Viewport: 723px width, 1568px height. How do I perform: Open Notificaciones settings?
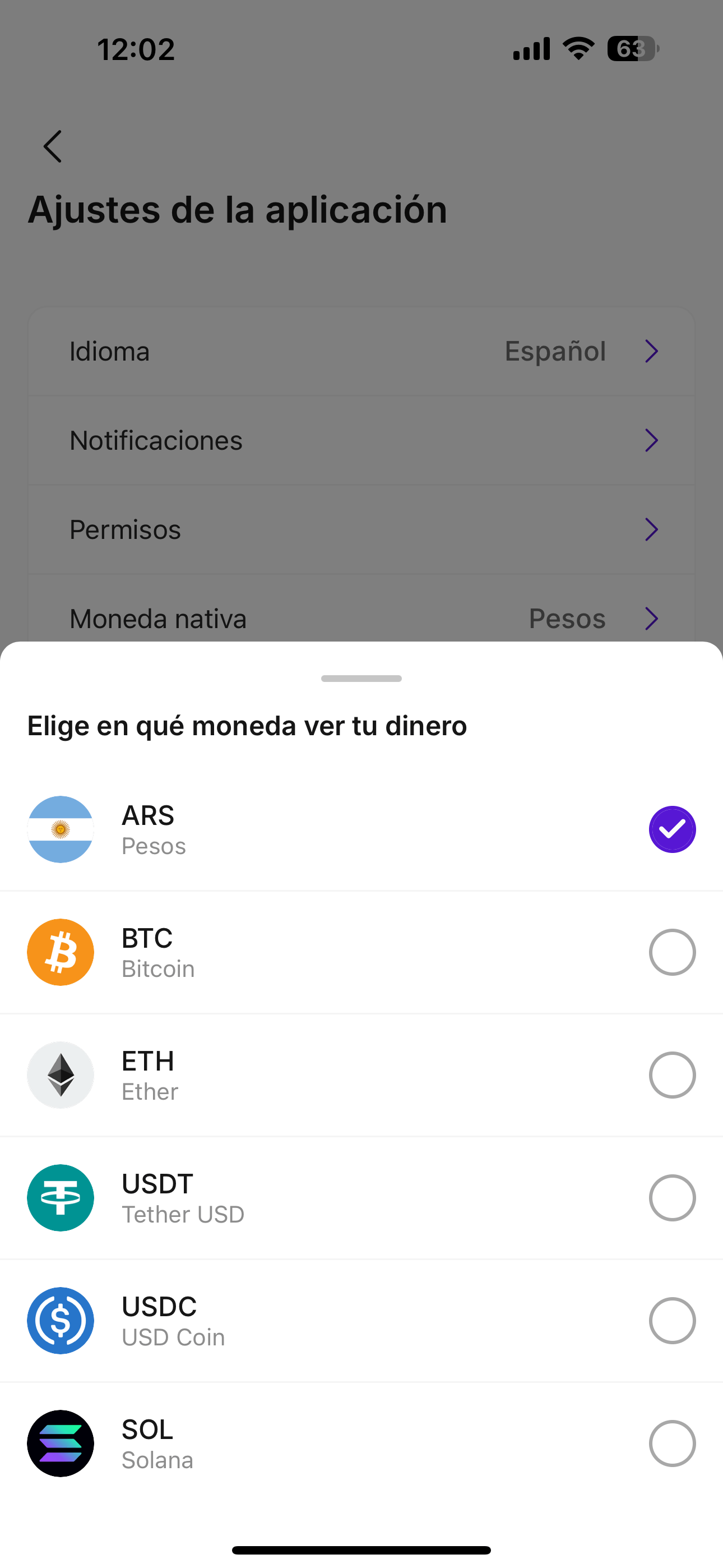coord(361,440)
